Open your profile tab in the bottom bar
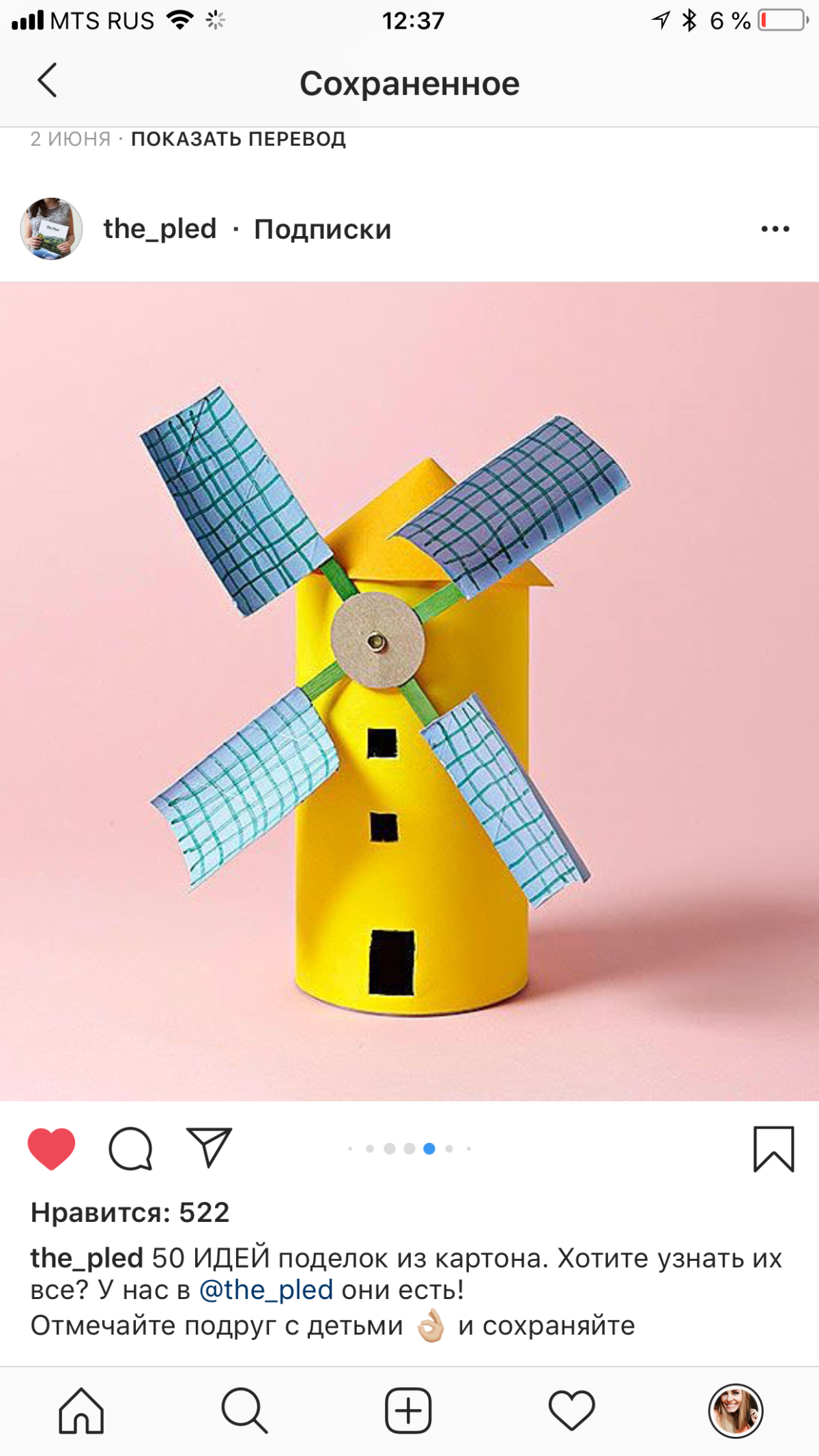The image size is (819, 1456). pyautogui.click(x=735, y=1410)
